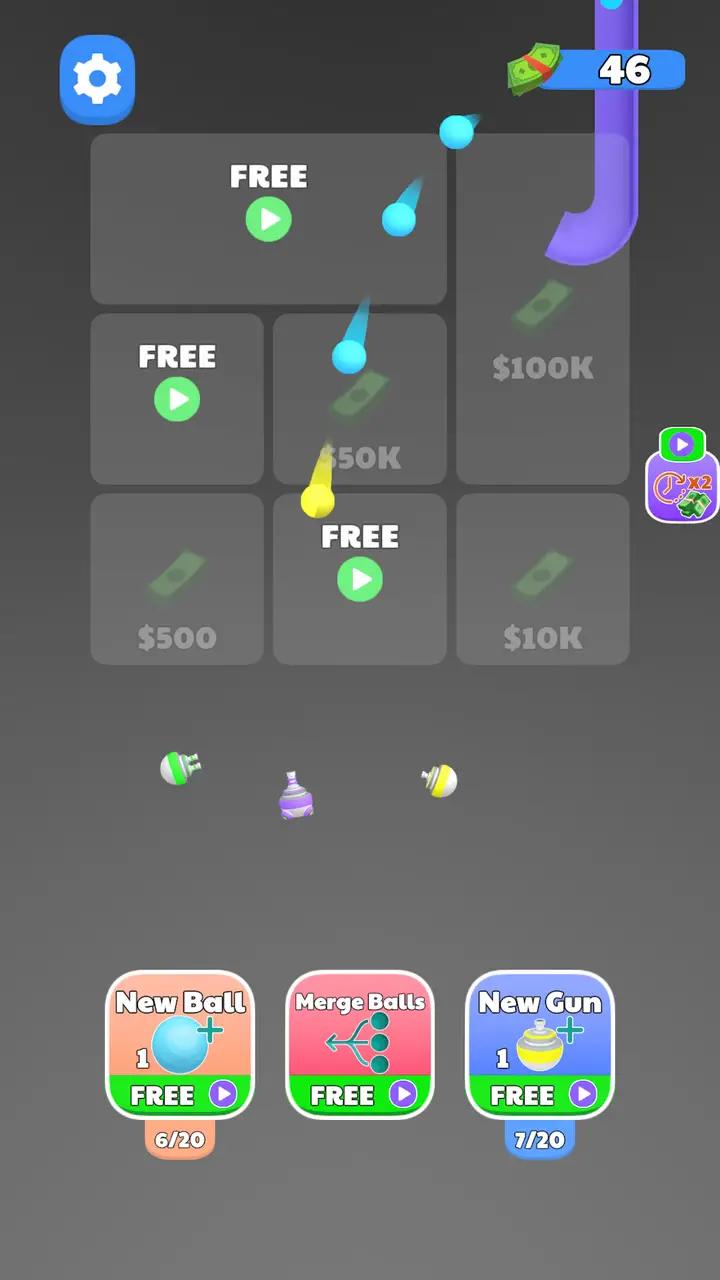
Task: Activate the x2 money boost video offer
Action: pos(682,476)
